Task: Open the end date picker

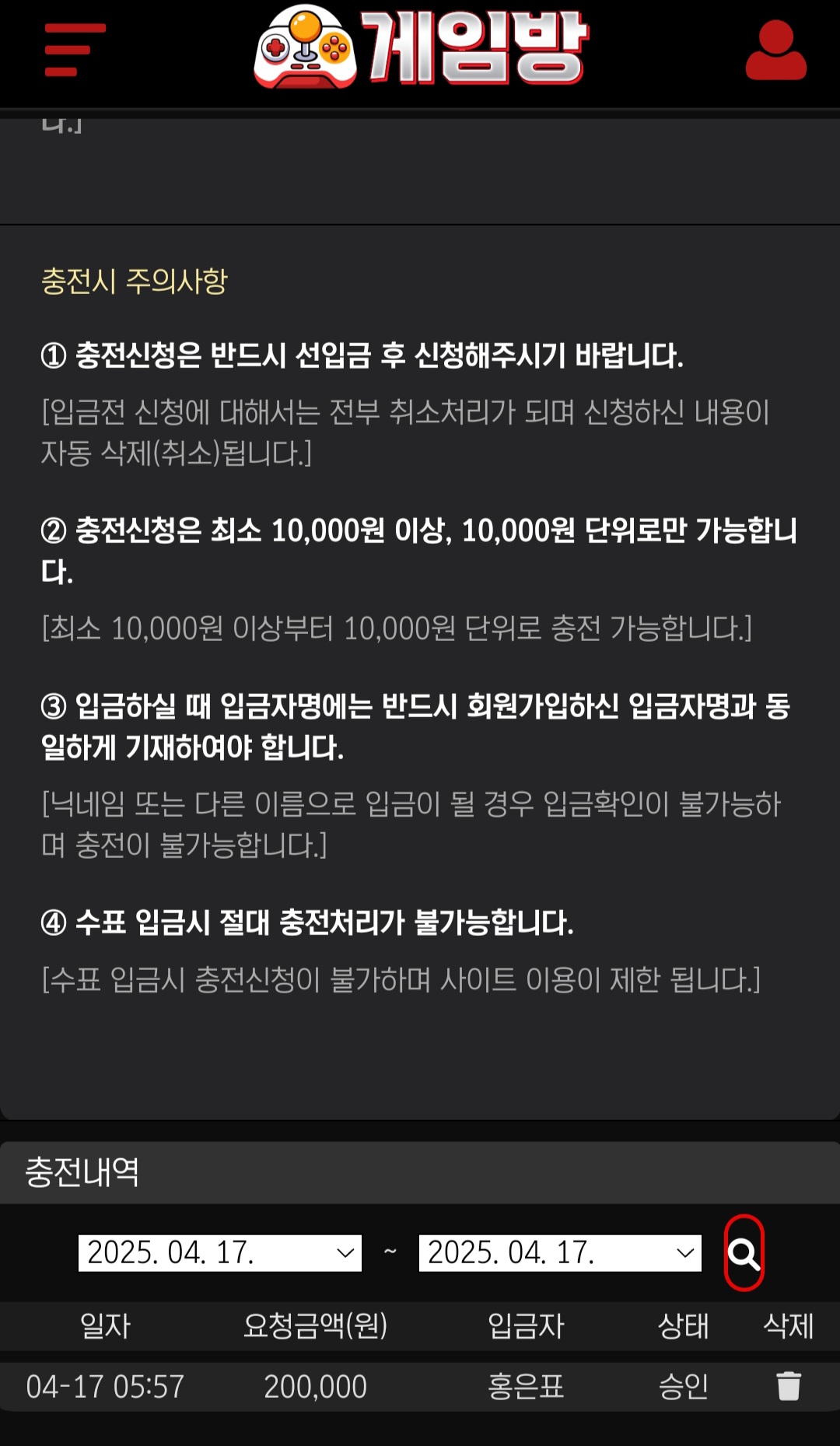Action: click(560, 1252)
